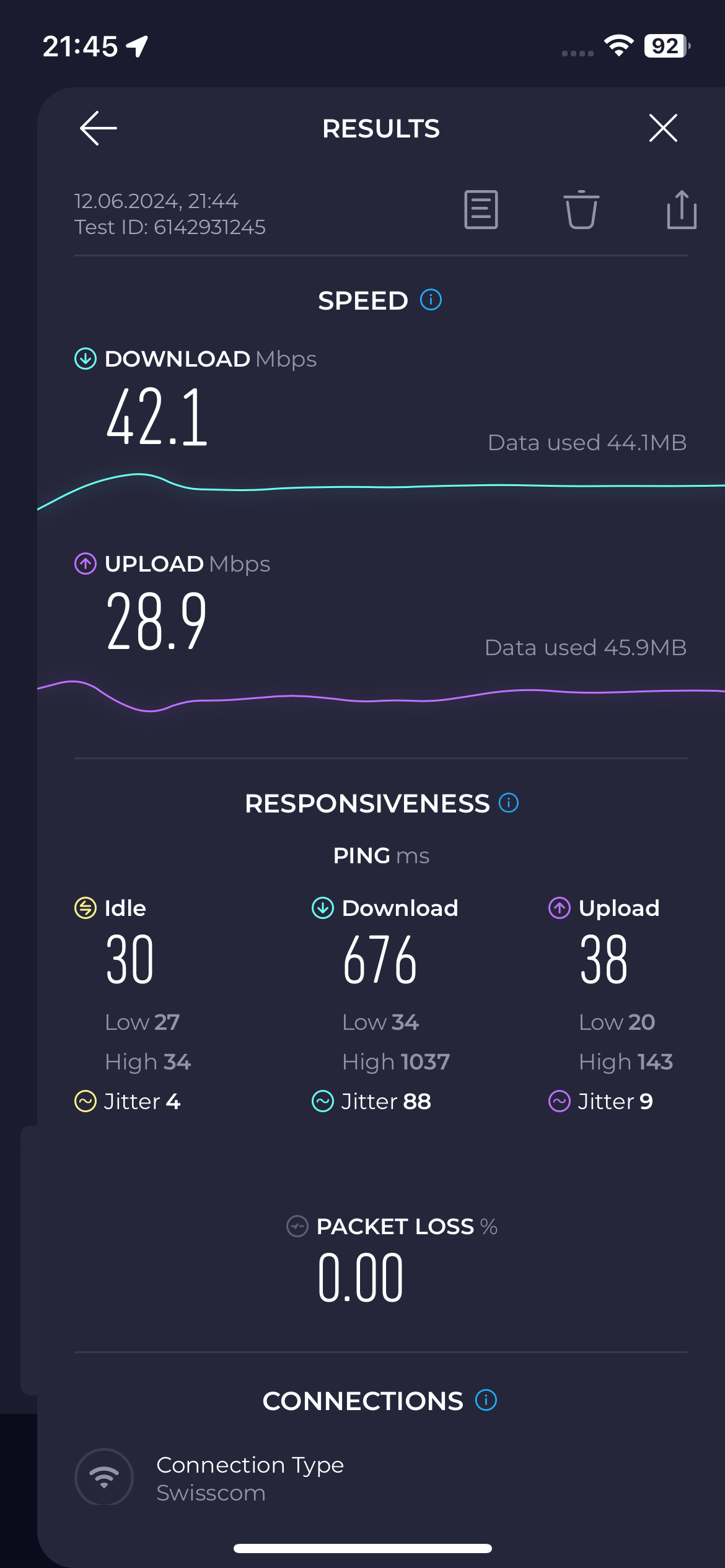
Task: Open the Connections info icon
Action: pos(486,1400)
